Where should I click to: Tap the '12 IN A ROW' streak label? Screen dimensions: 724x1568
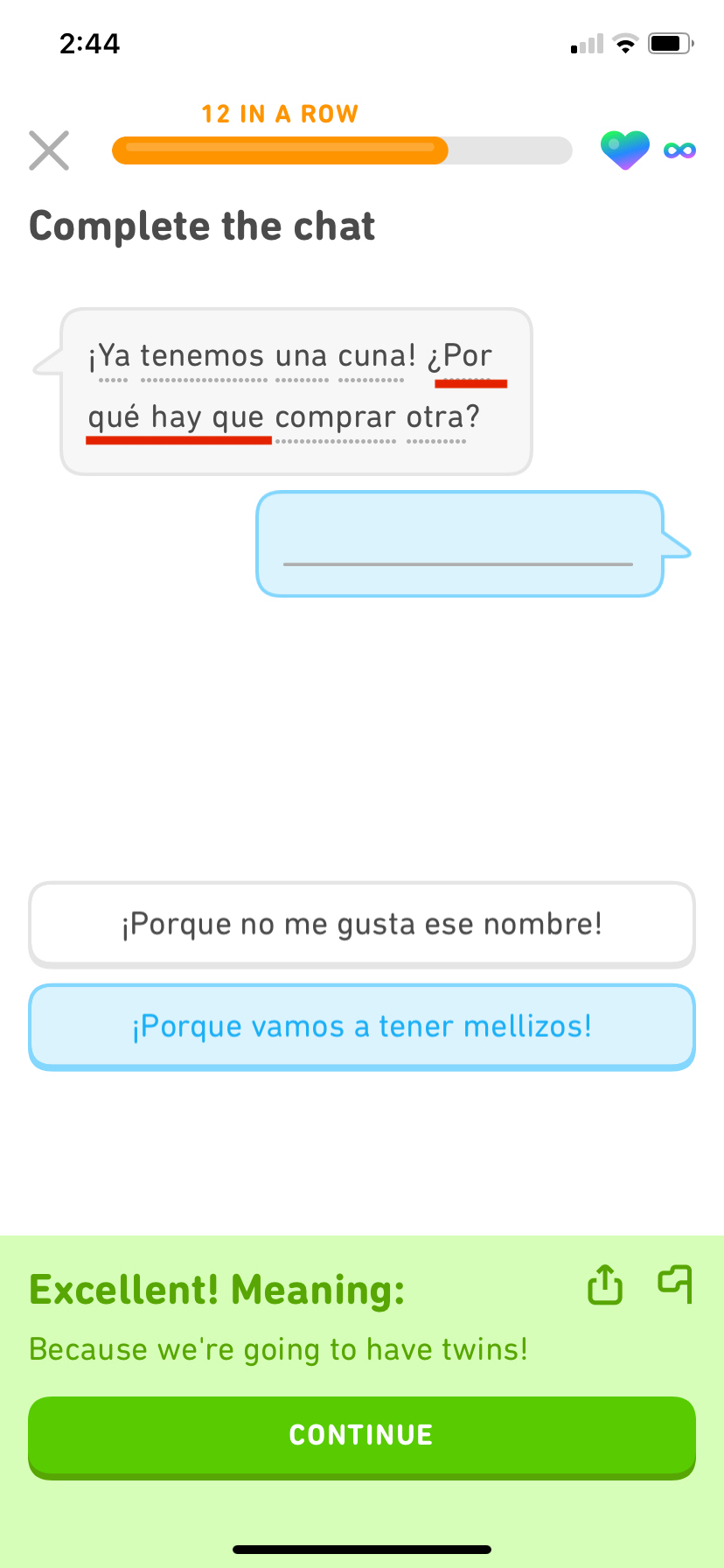click(282, 113)
